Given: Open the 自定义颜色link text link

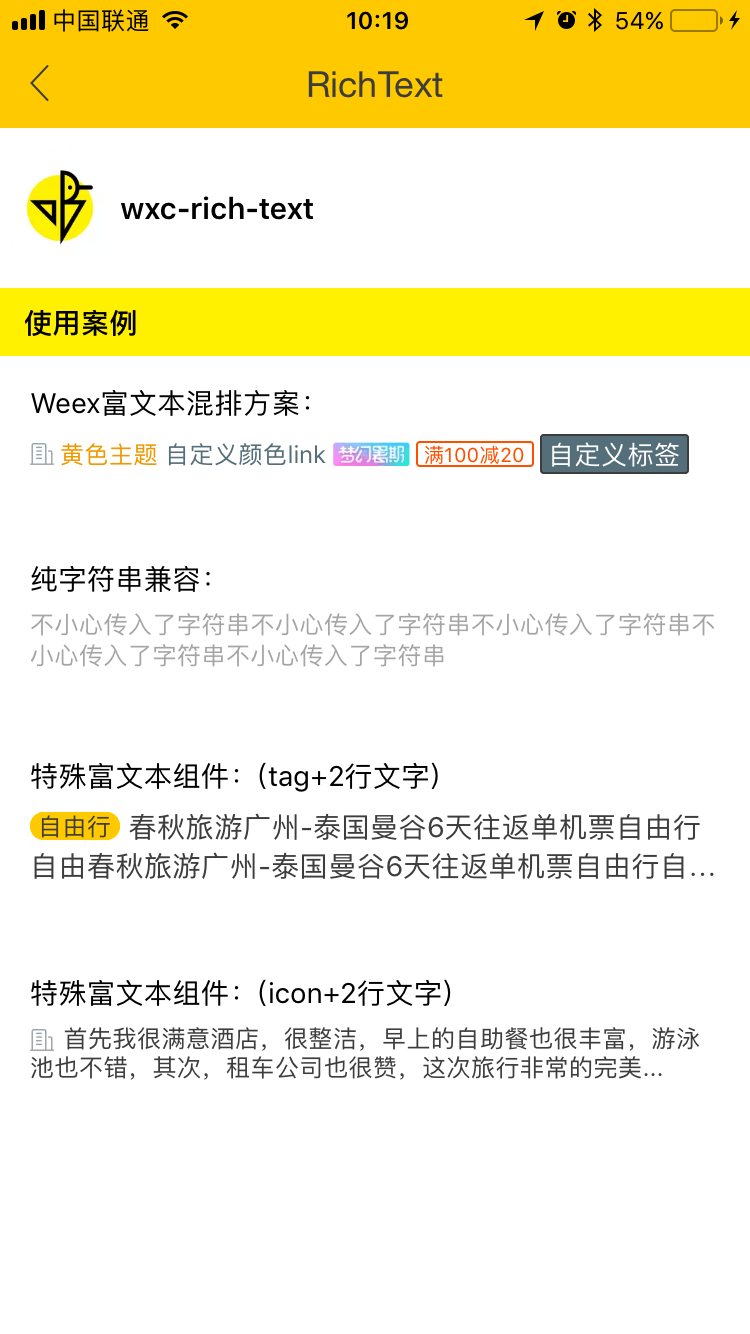Looking at the screenshot, I should coord(246,455).
